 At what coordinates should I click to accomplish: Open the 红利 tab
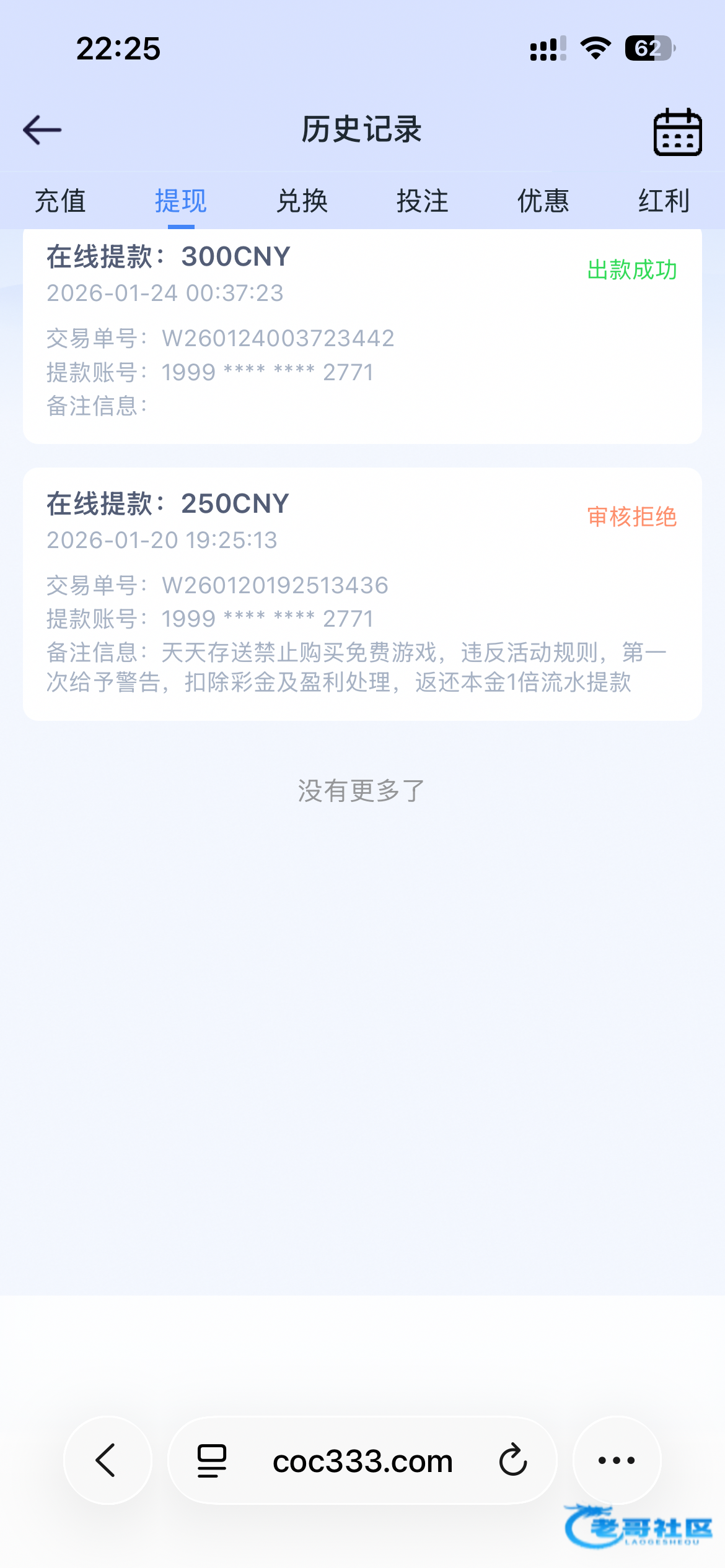point(664,201)
